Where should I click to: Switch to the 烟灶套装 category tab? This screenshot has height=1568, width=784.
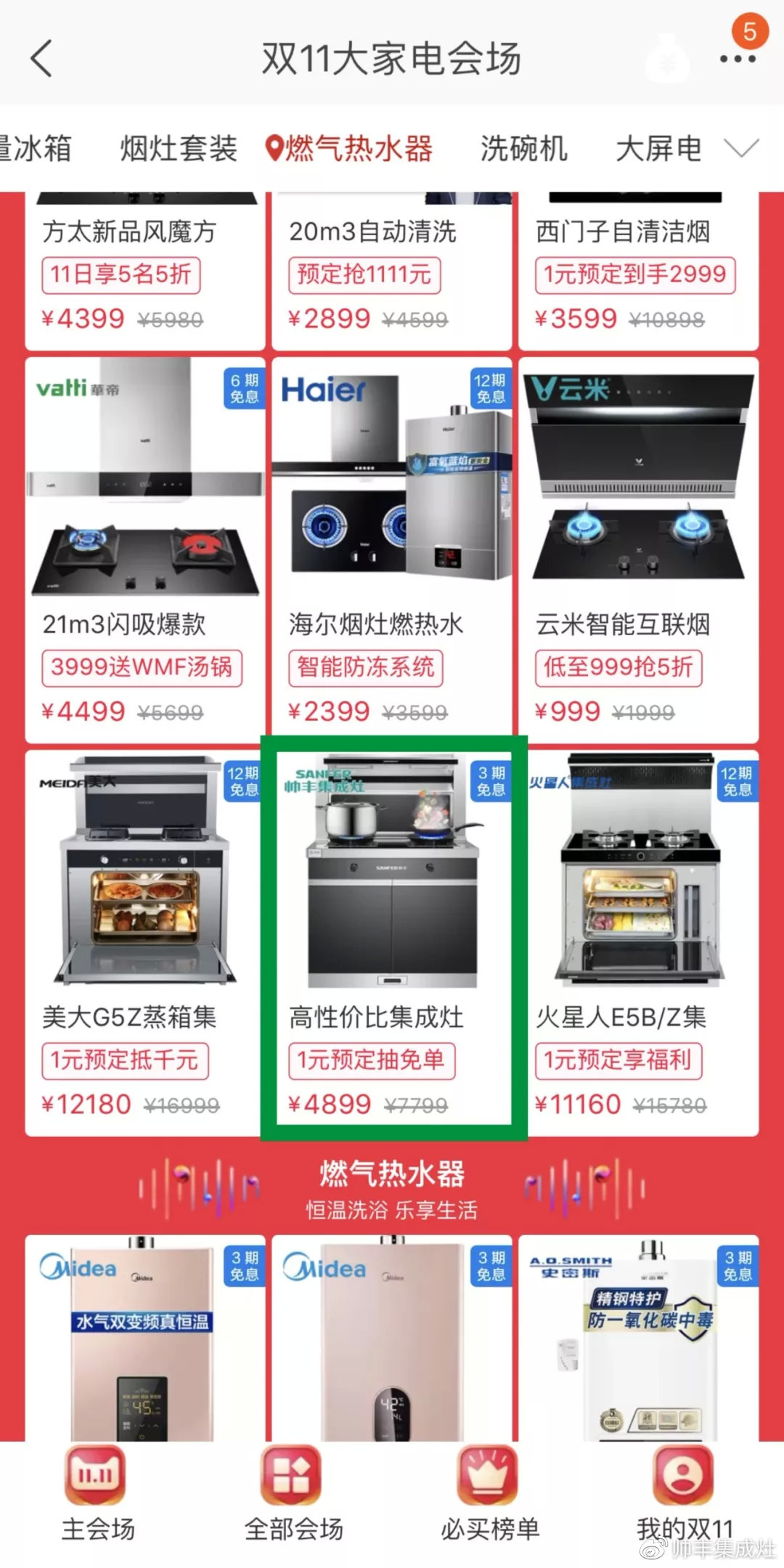[x=178, y=149]
